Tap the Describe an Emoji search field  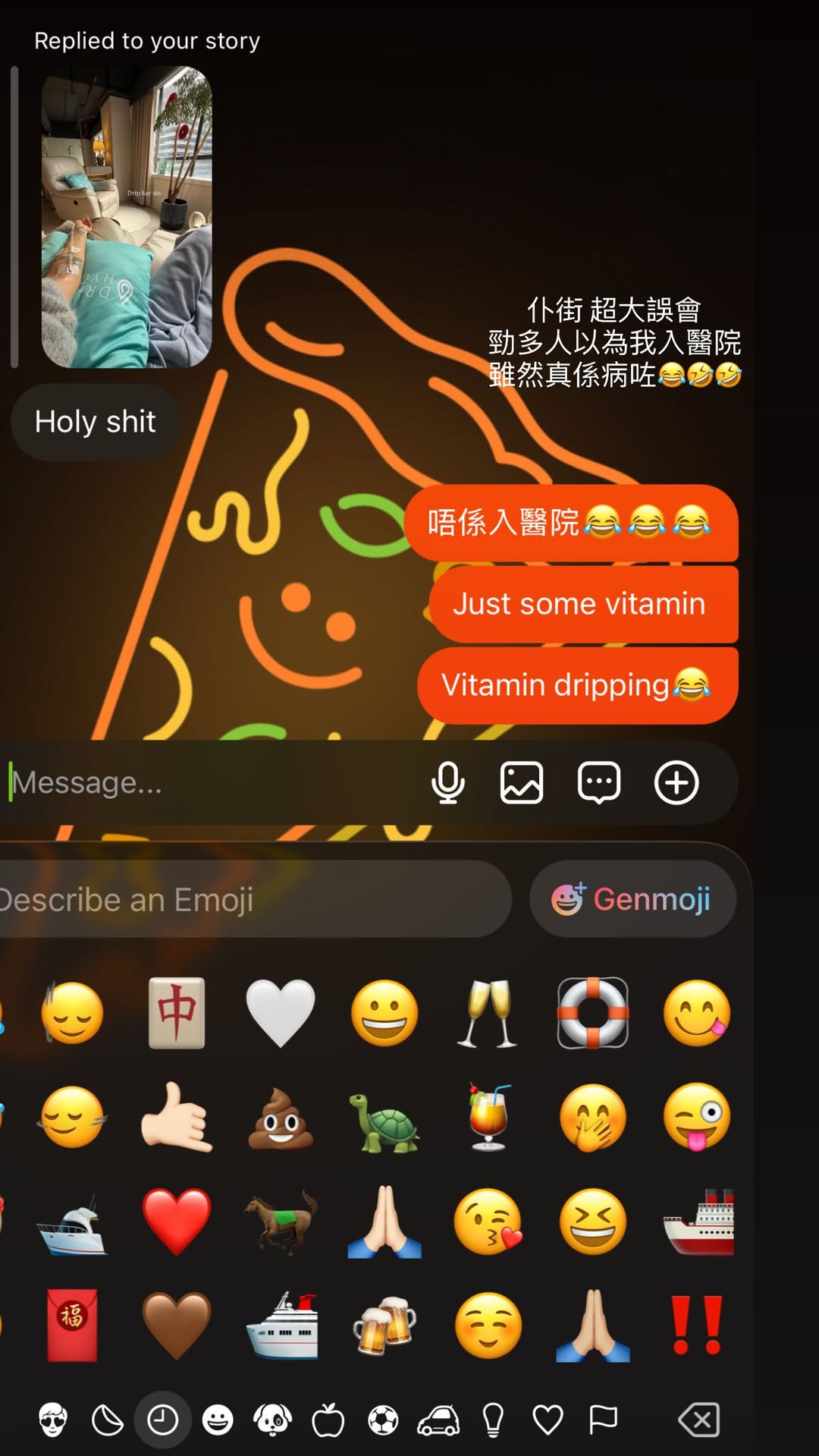pos(254,899)
